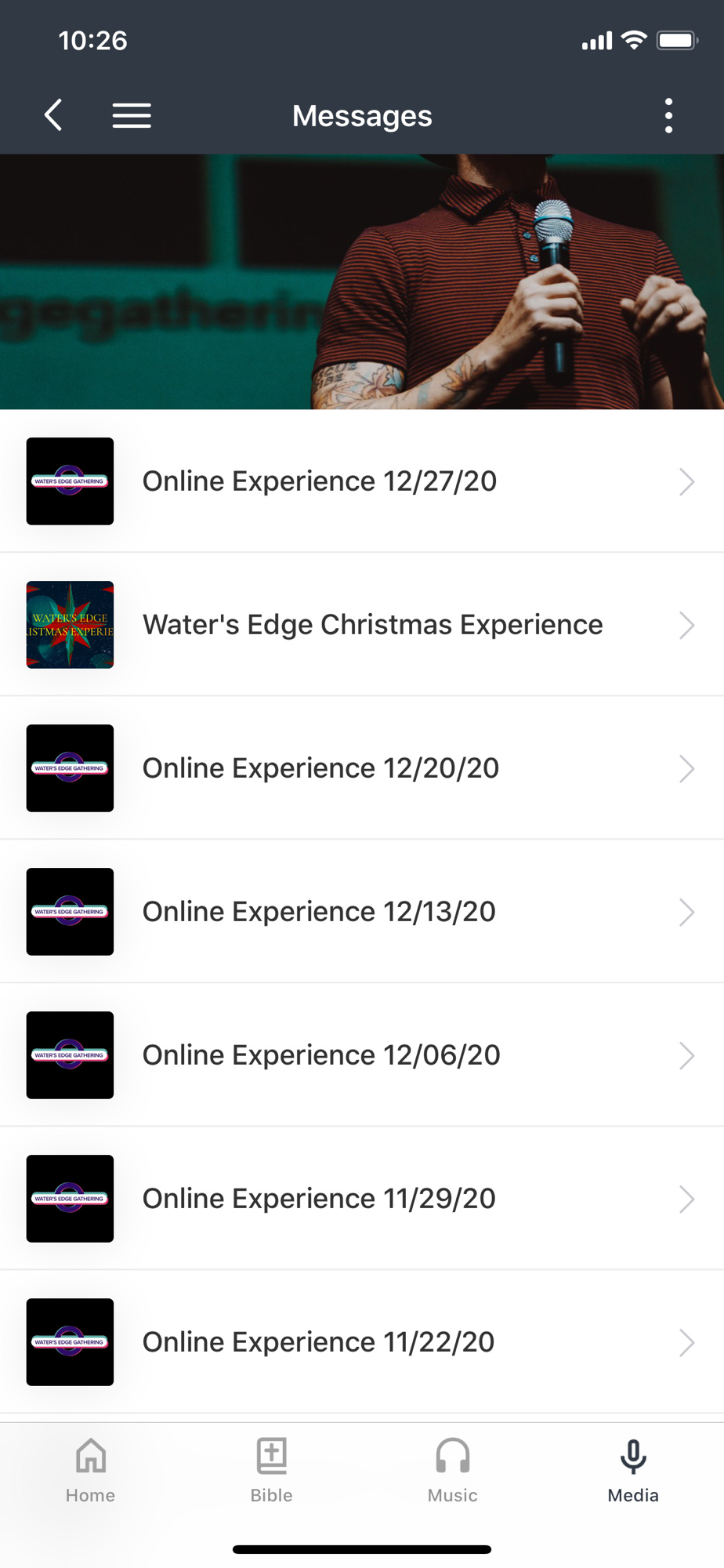Select Online Experience 11/29/20

coord(360,1199)
